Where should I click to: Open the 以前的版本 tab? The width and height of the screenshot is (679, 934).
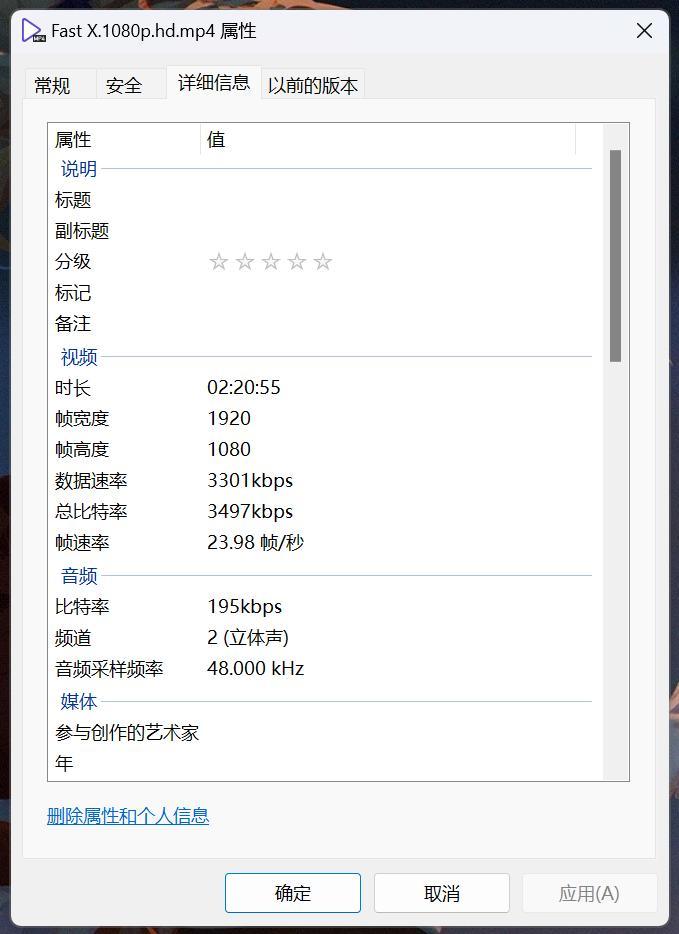click(313, 86)
